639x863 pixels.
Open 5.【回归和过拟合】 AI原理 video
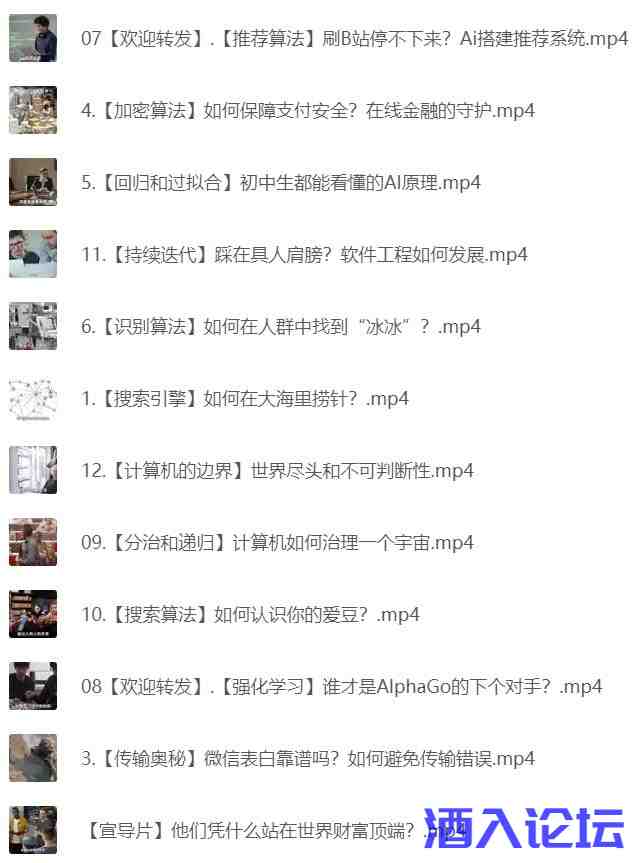pos(280,183)
